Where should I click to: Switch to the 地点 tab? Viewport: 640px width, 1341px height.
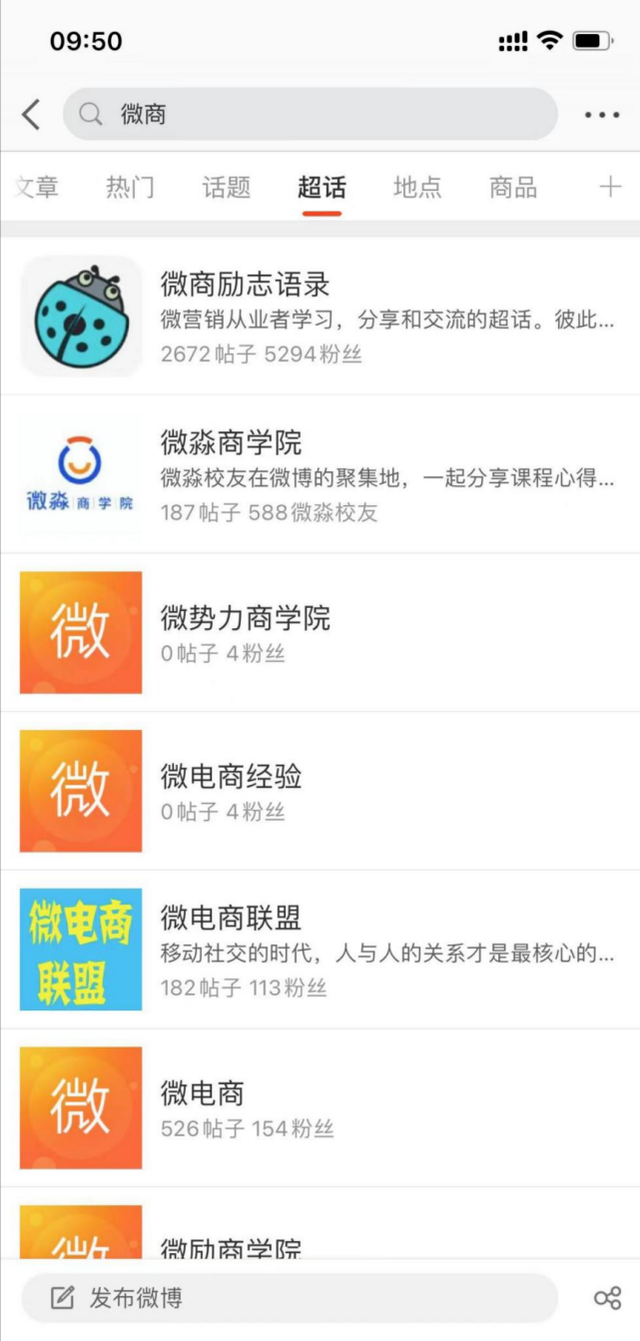[x=417, y=187]
